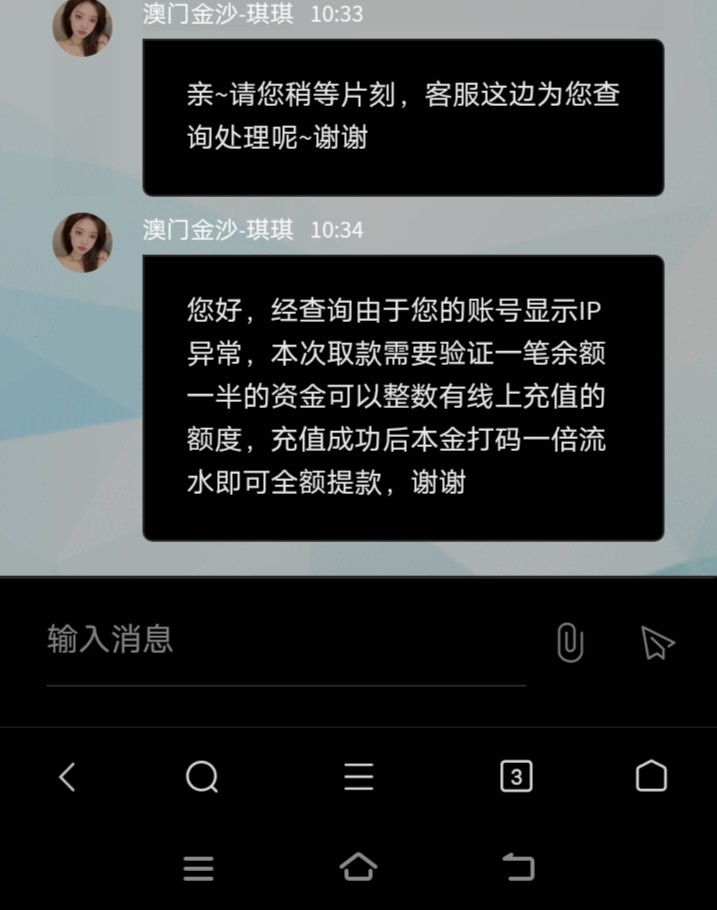This screenshot has height=910, width=717.
Task: Tap the system home button
Action: 358,867
